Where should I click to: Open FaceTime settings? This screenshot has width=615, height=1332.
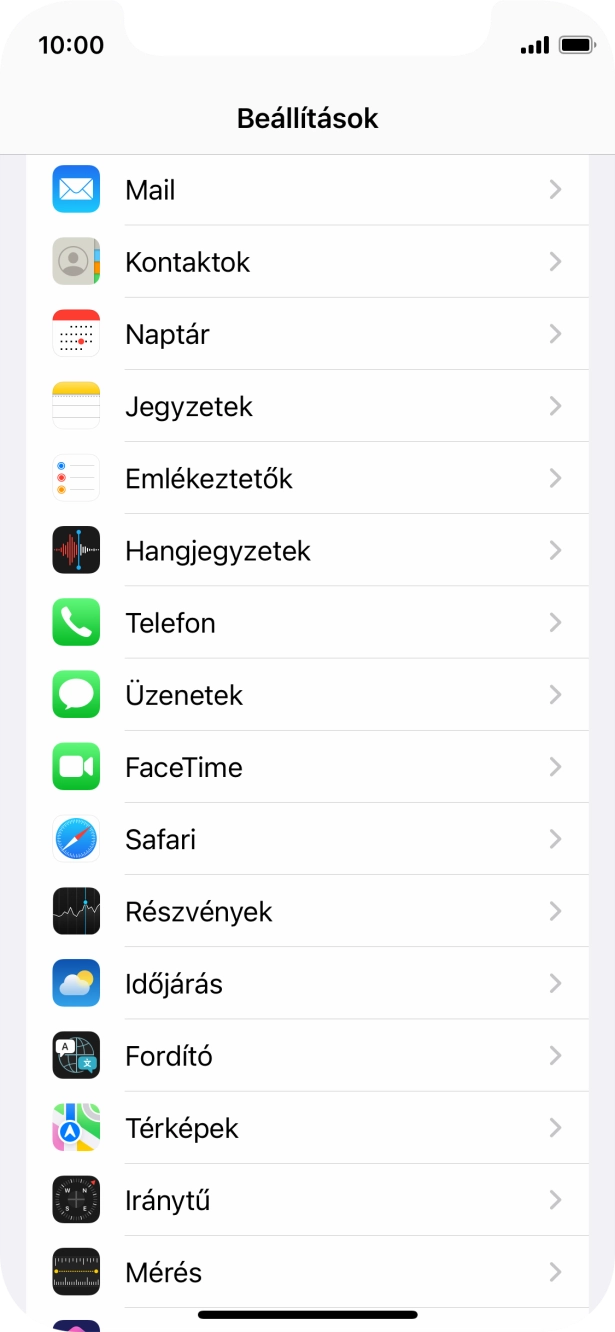pyautogui.click(x=306, y=767)
